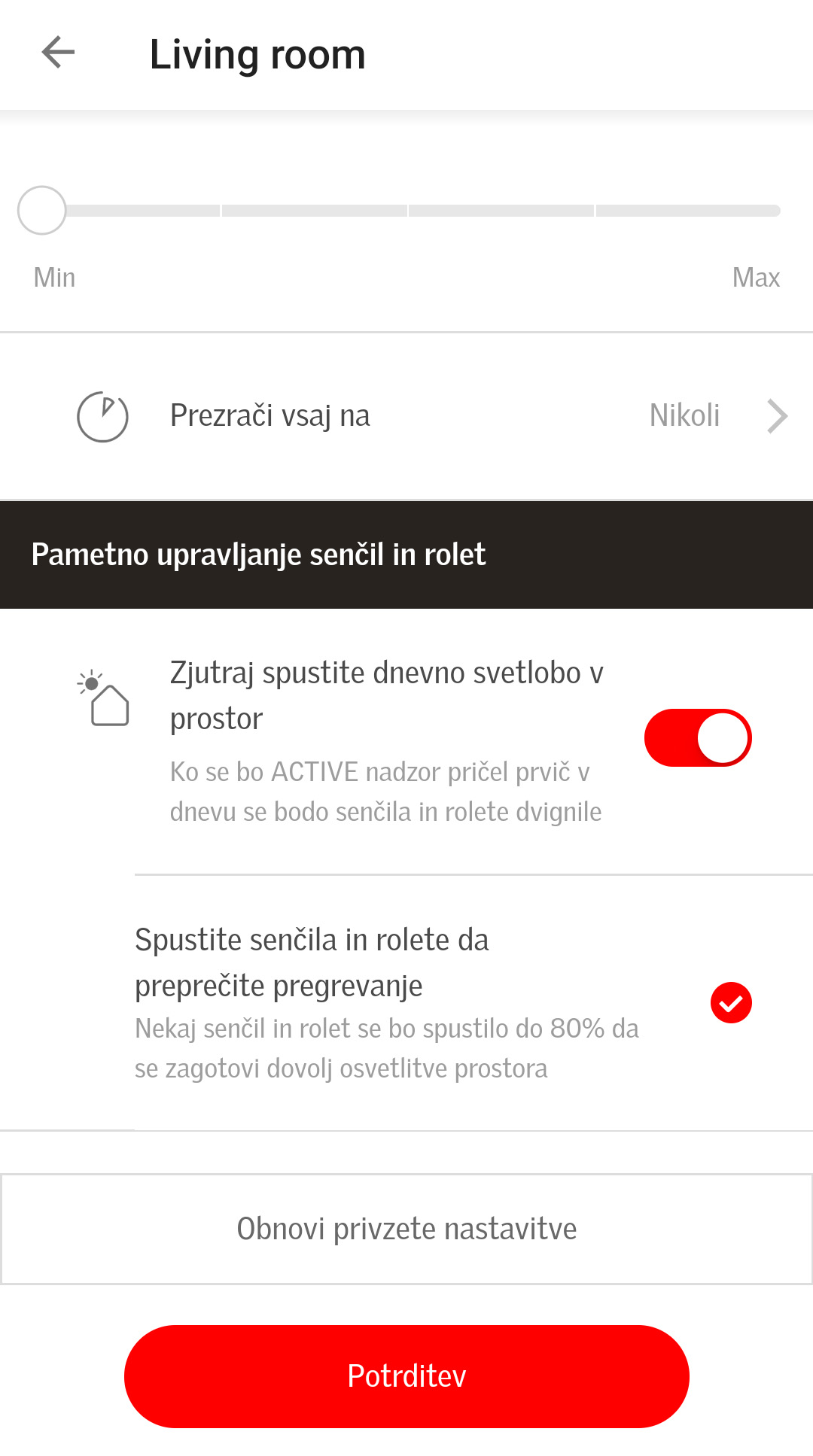This screenshot has height=1456, width=813.
Task: Go back from Living room screen
Action: click(x=58, y=53)
